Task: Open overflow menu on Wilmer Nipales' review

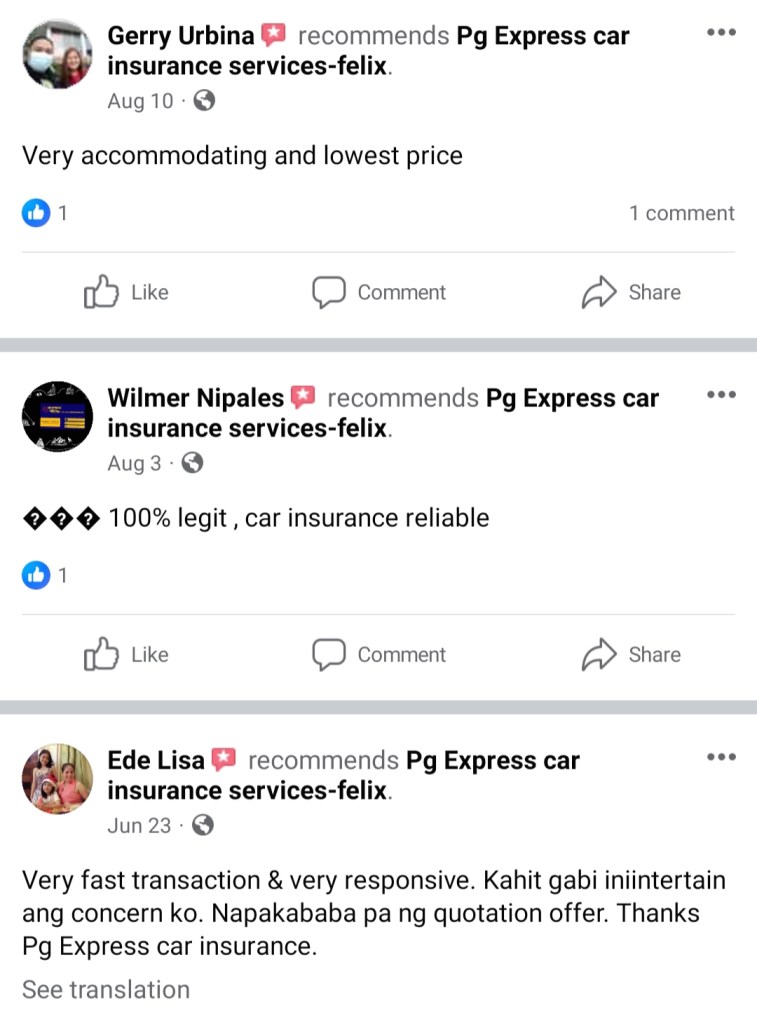Action: pyautogui.click(x=720, y=395)
